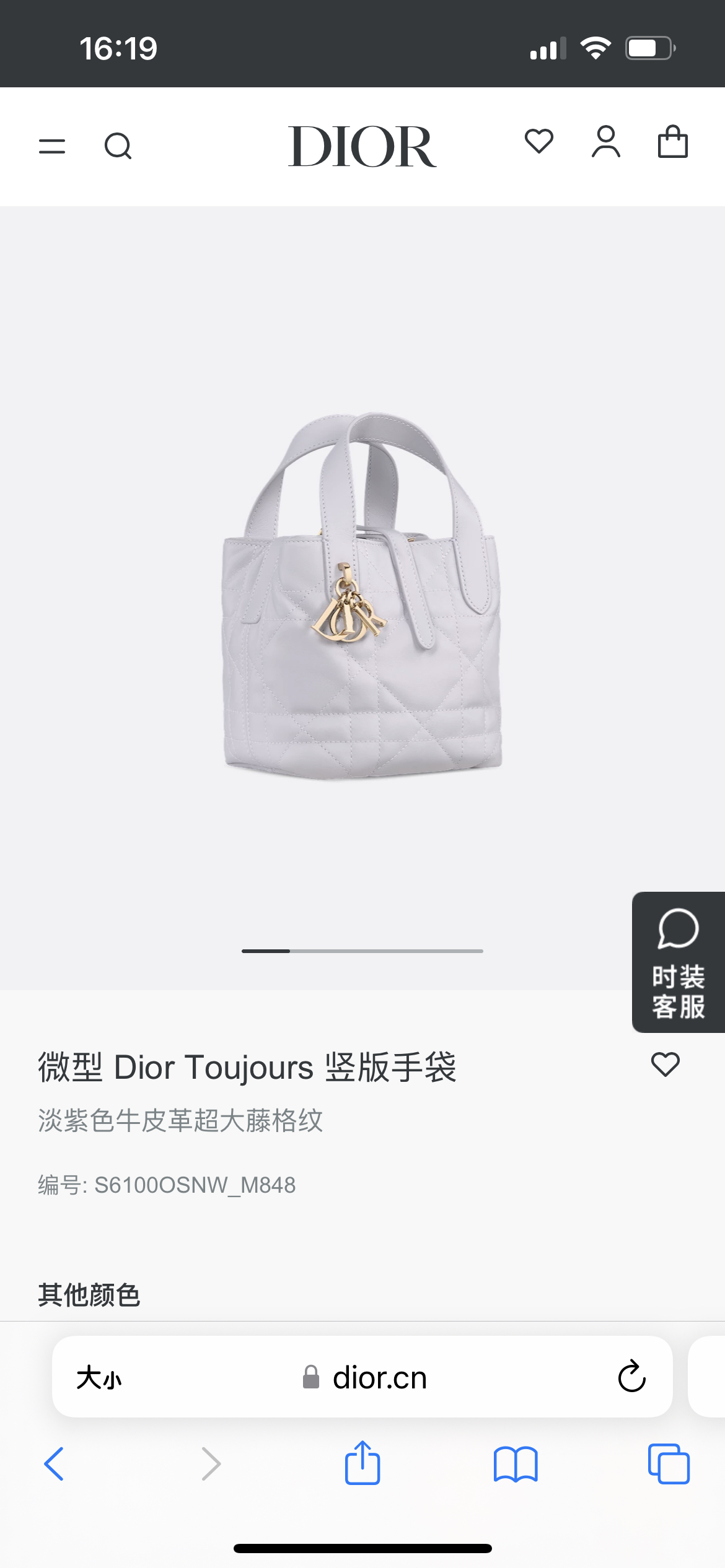
Task: Open the 大小 page settings in Safari
Action: [99, 1378]
